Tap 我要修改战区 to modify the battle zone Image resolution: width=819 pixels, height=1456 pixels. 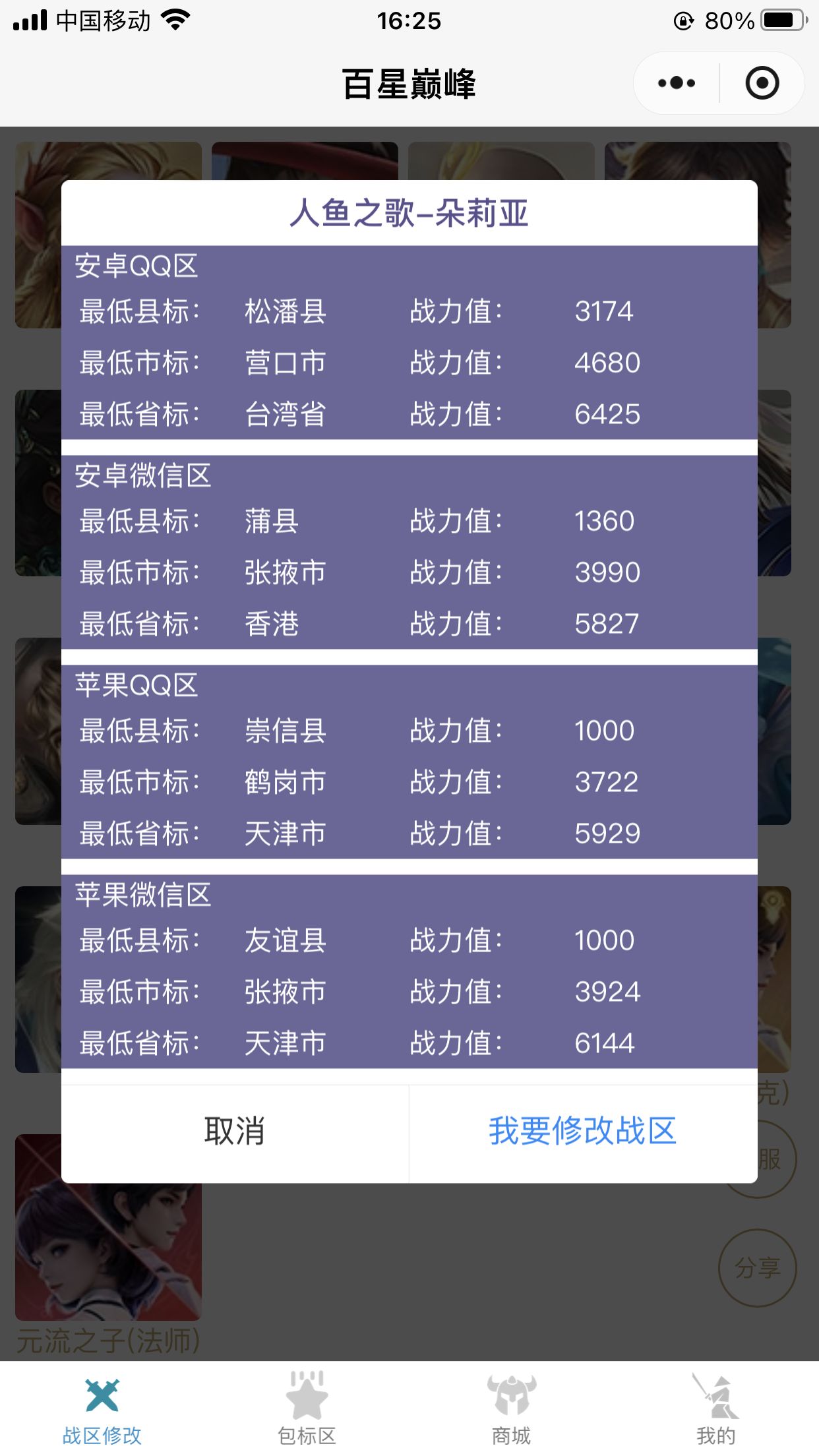(583, 1132)
